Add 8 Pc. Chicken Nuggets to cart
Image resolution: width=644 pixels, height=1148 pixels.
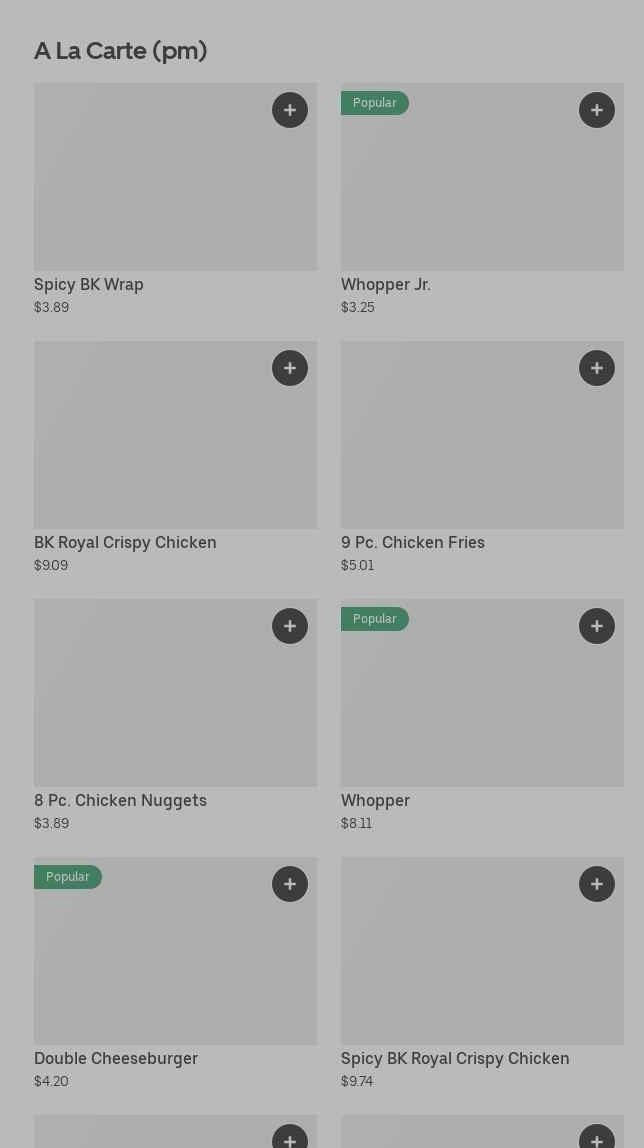[x=290, y=626]
